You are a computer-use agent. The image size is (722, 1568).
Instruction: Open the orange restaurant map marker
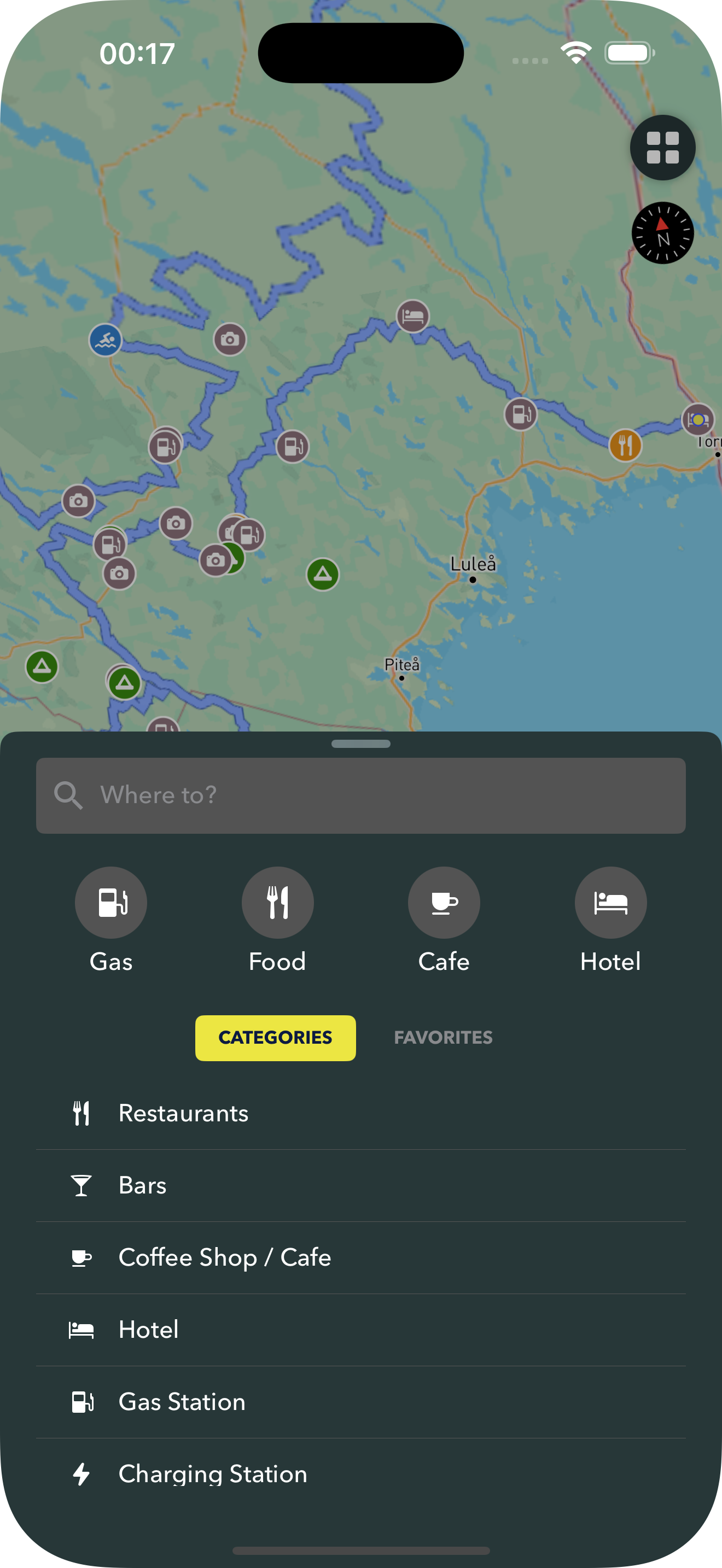point(625,445)
